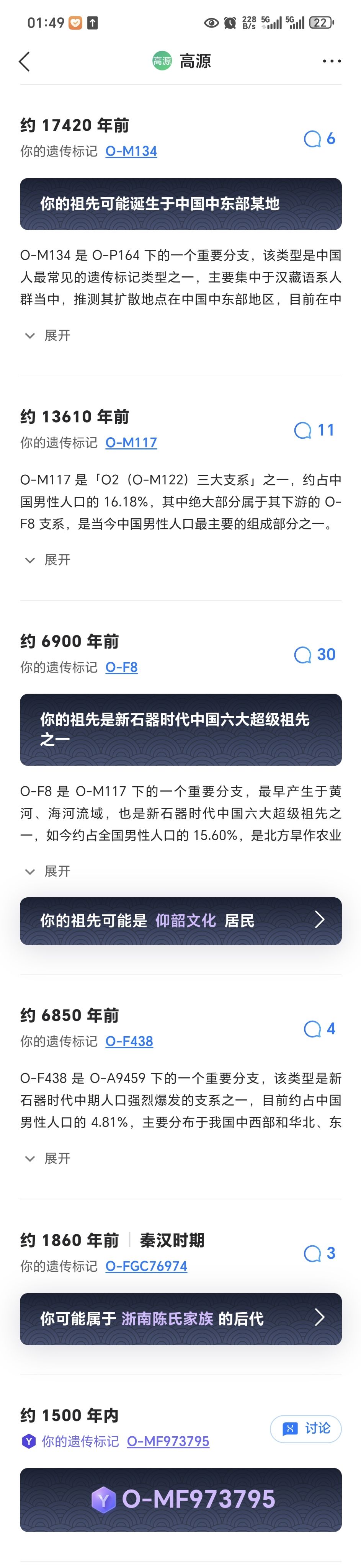Go back to the previous page

[x=25, y=62]
